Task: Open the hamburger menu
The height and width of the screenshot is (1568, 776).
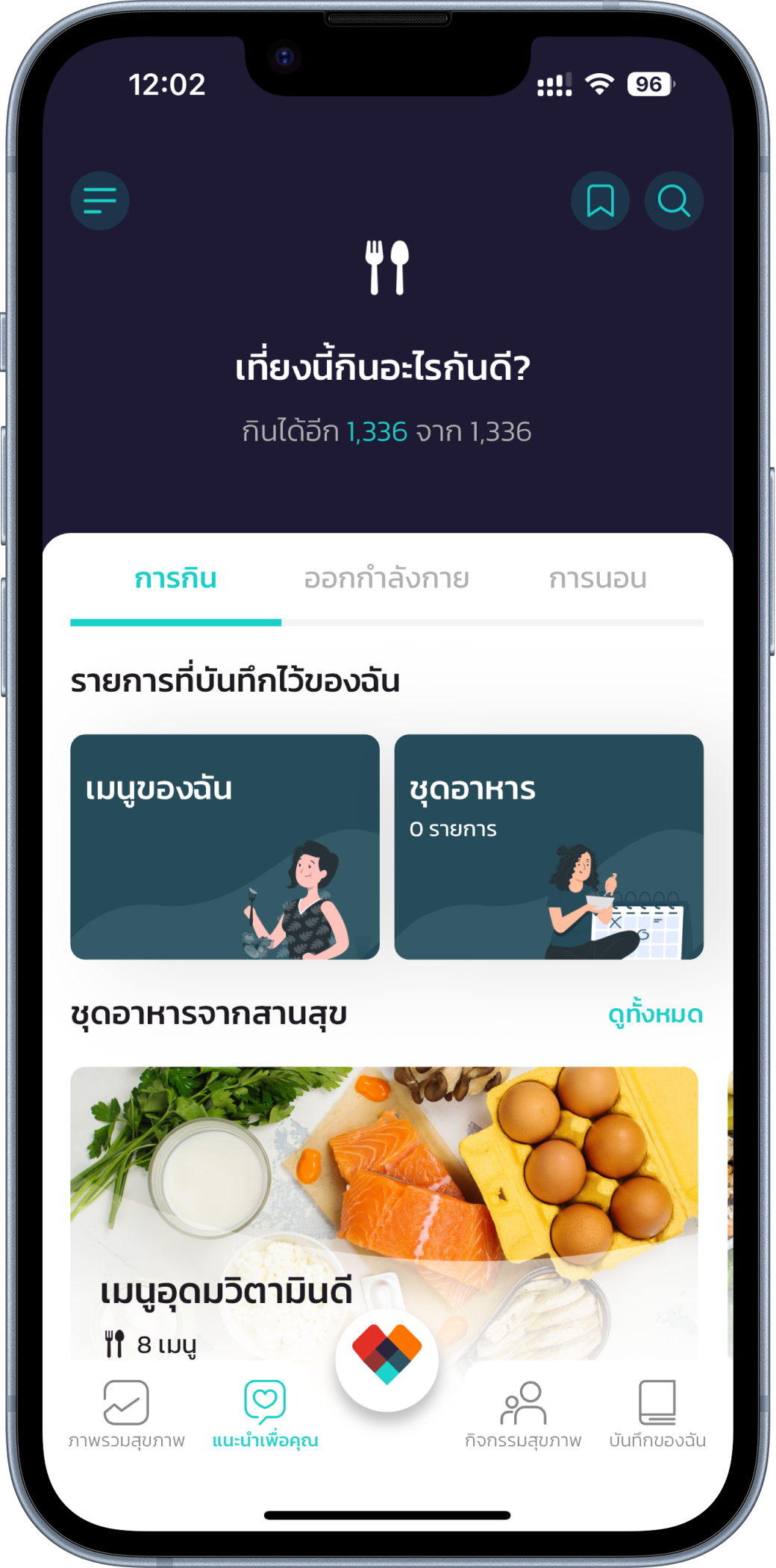Action: click(100, 201)
